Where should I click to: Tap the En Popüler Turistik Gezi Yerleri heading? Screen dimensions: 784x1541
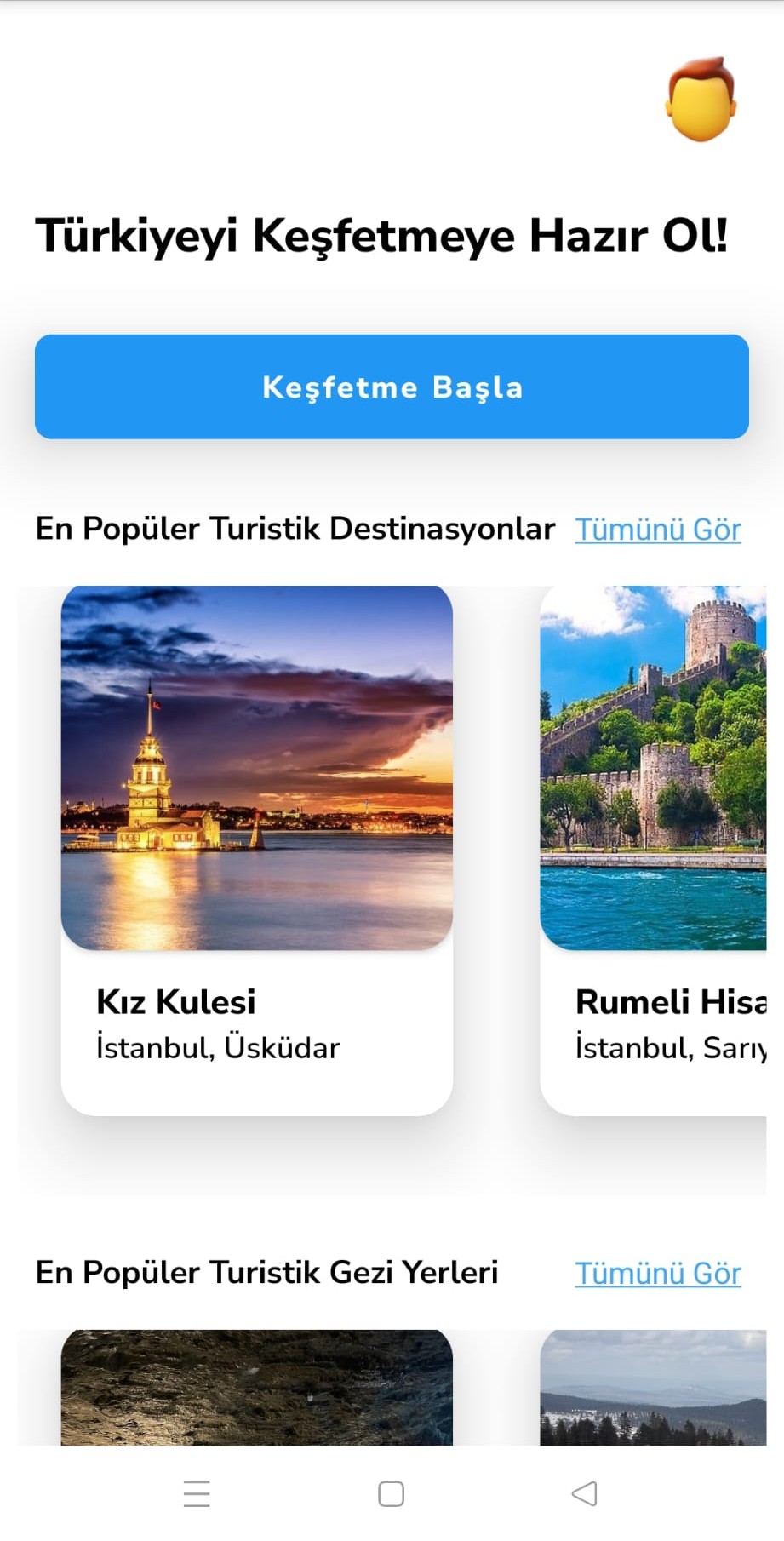[268, 1272]
